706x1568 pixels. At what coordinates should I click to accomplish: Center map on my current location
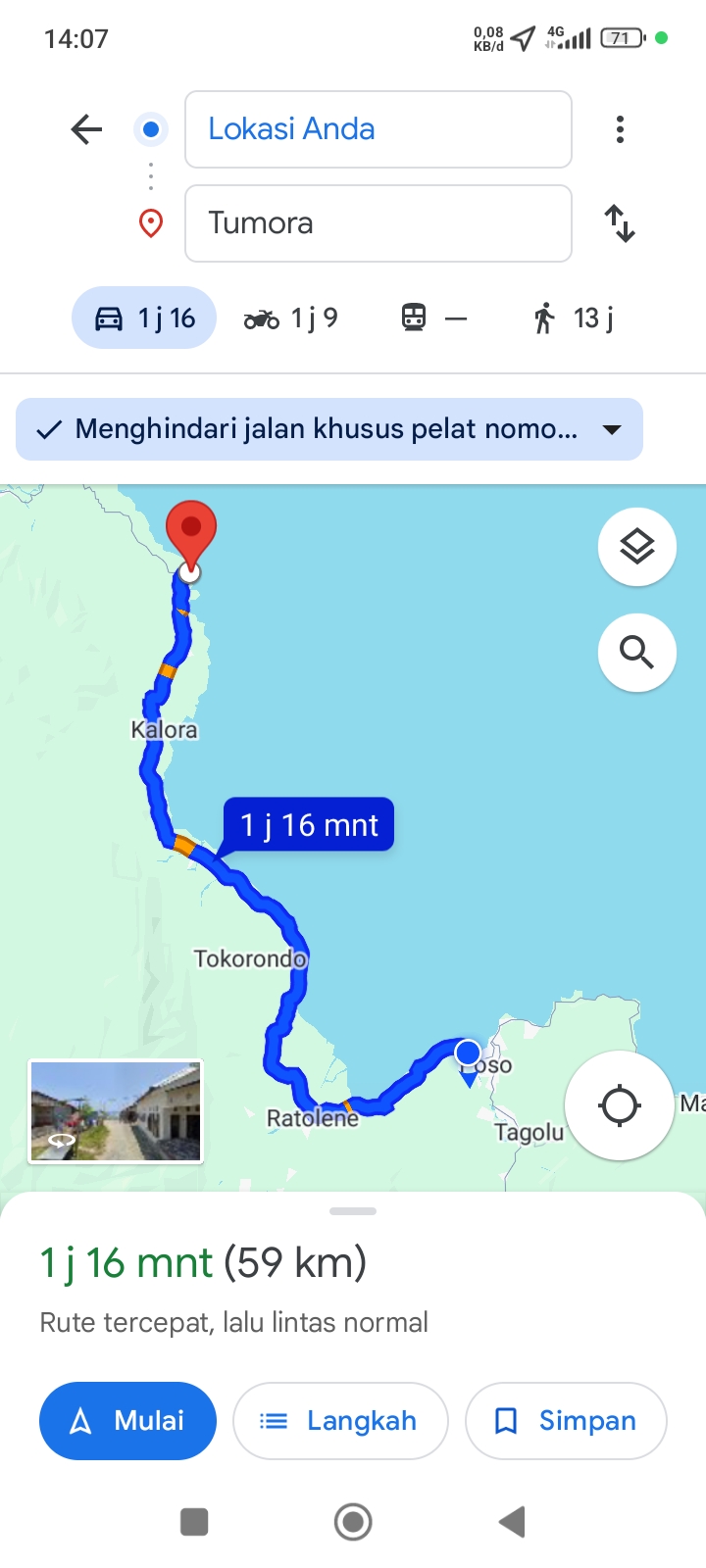(620, 1105)
